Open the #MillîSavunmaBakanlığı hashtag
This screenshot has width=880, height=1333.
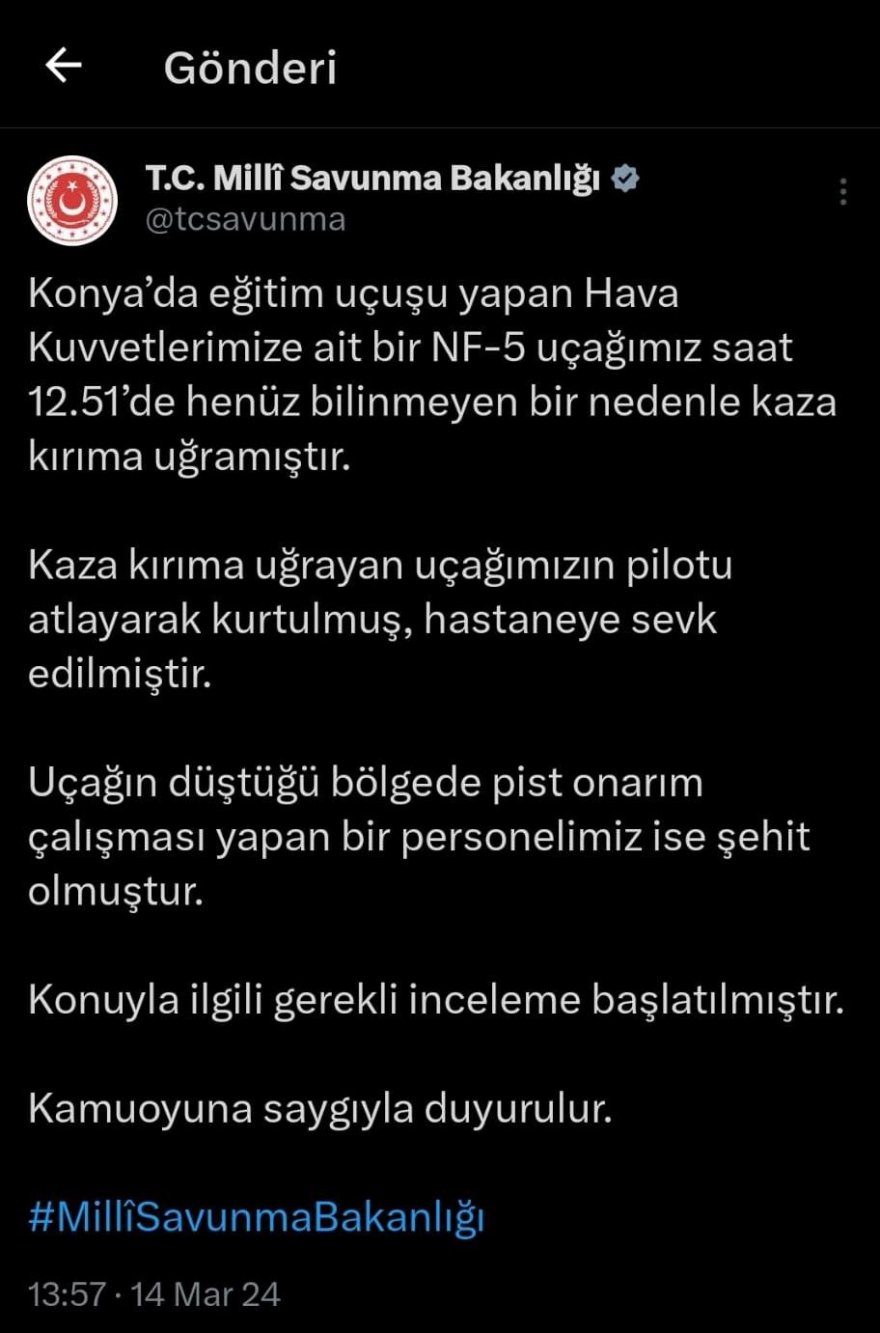pyautogui.click(x=257, y=1219)
